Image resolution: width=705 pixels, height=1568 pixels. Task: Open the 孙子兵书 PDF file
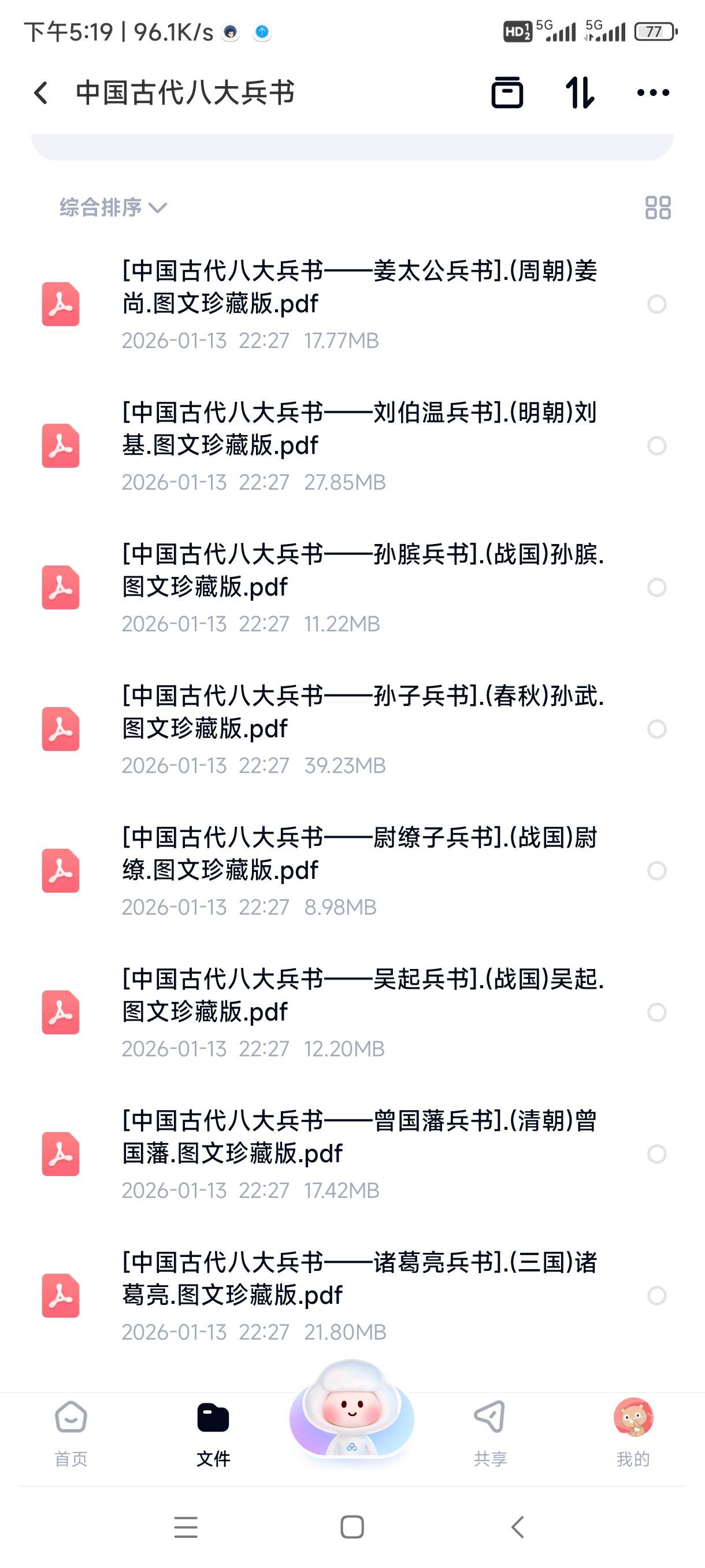(359, 712)
